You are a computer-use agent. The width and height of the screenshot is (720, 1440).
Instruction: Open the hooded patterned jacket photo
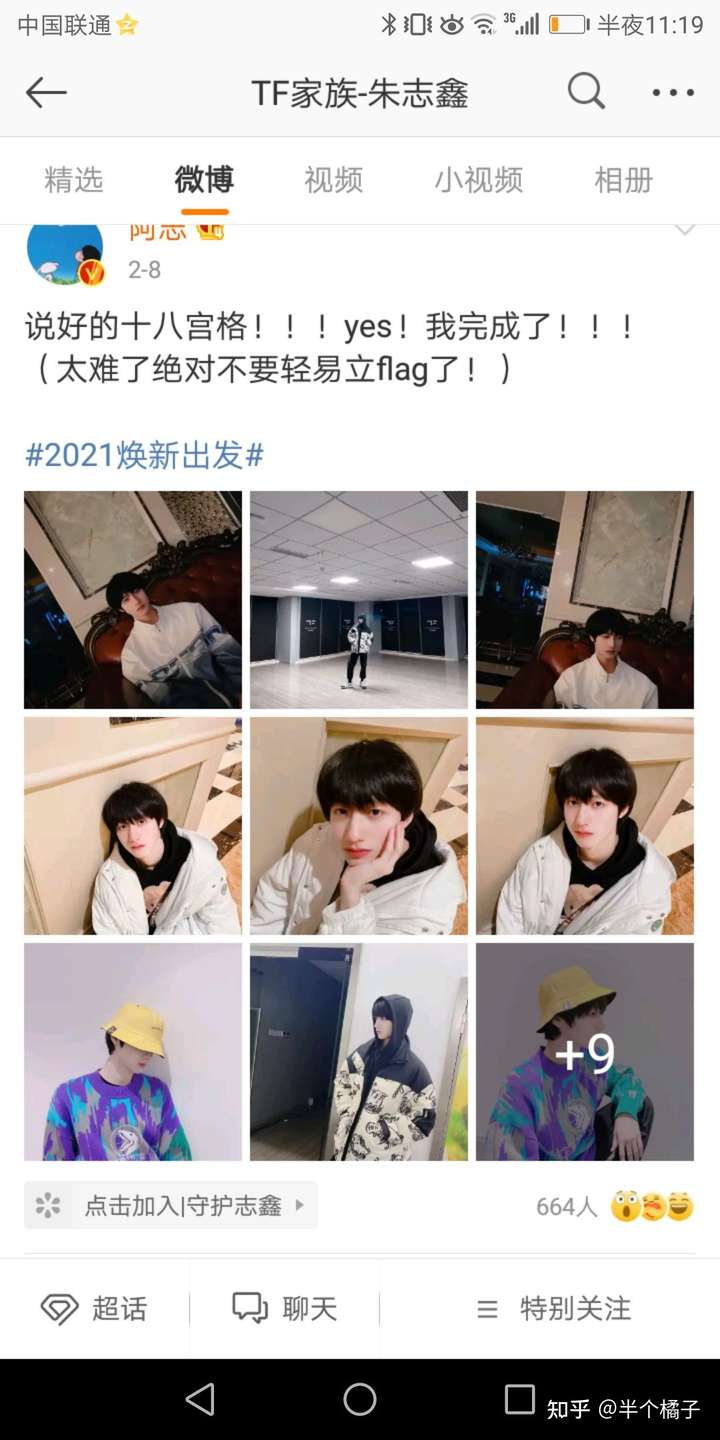click(359, 1052)
